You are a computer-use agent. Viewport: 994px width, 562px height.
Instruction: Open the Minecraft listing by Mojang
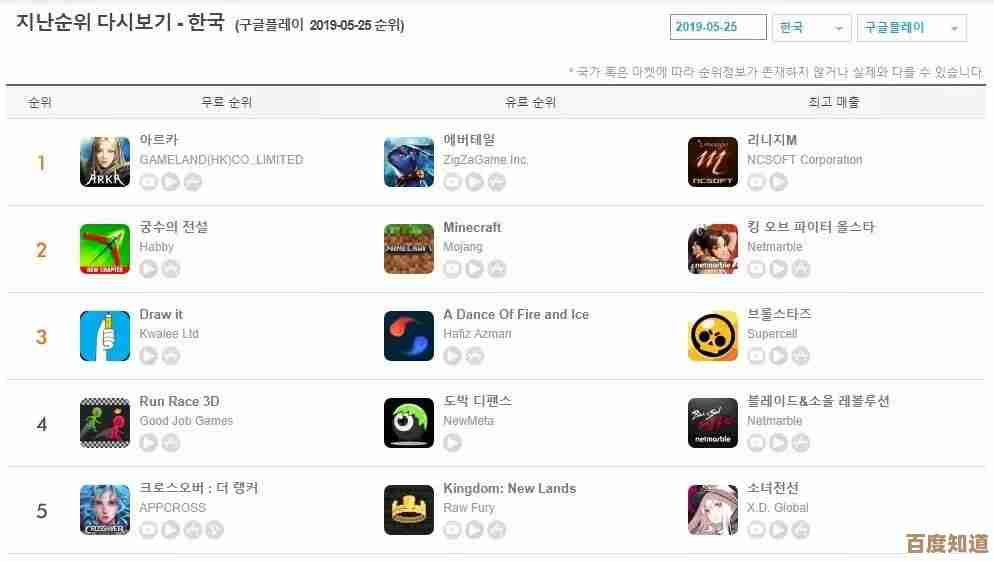pos(472,227)
